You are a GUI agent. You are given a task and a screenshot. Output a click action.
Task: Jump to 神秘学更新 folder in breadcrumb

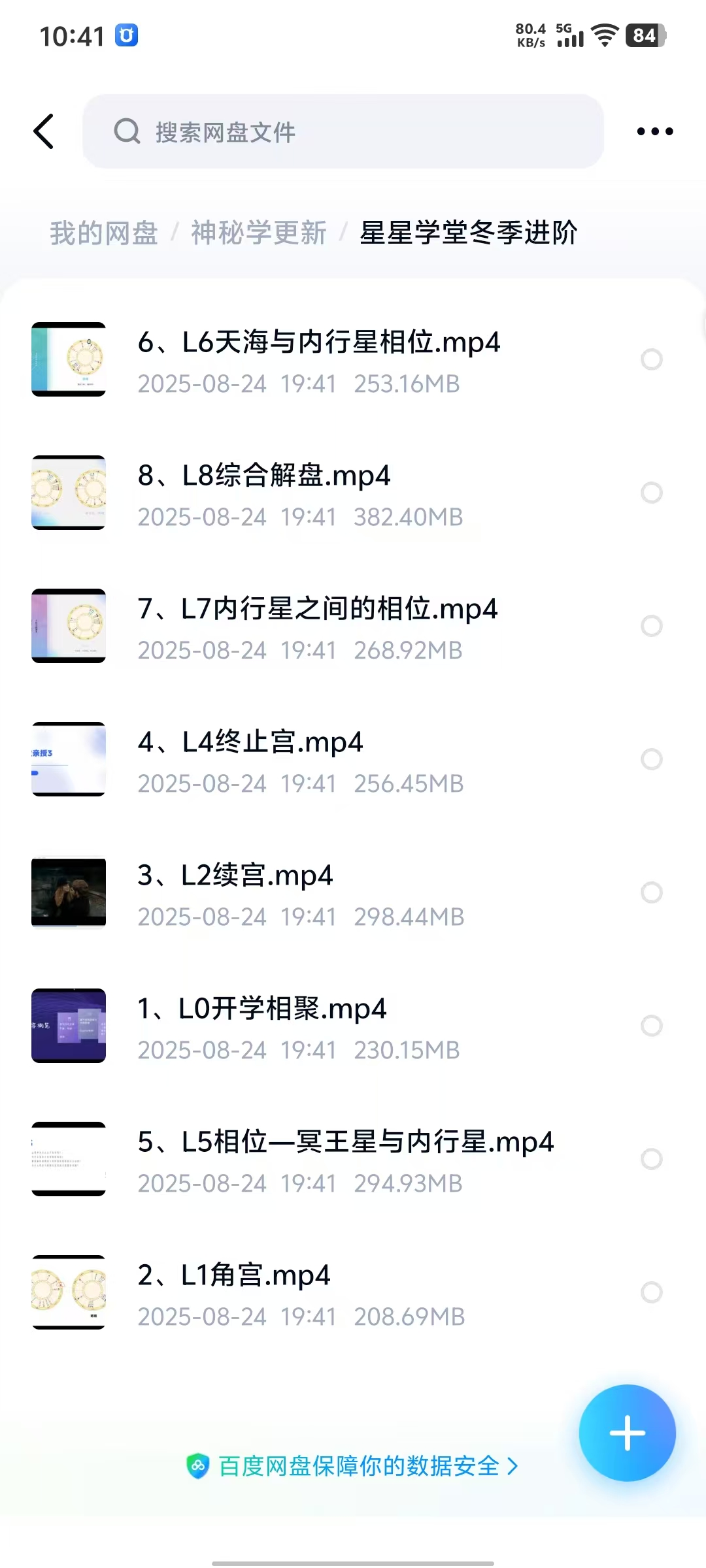click(x=259, y=233)
